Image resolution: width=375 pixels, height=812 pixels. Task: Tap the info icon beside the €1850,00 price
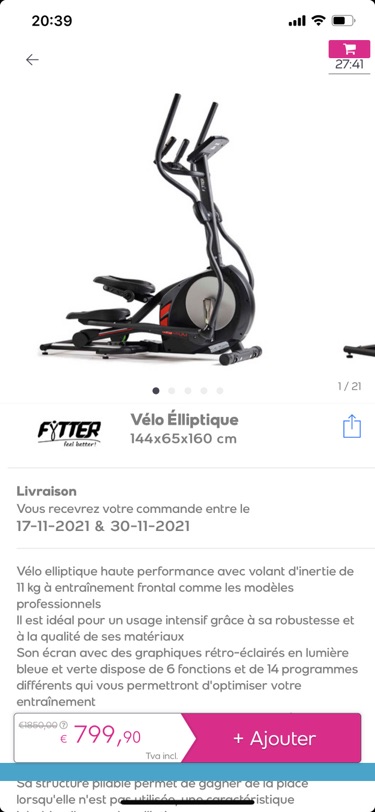tap(64, 725)
